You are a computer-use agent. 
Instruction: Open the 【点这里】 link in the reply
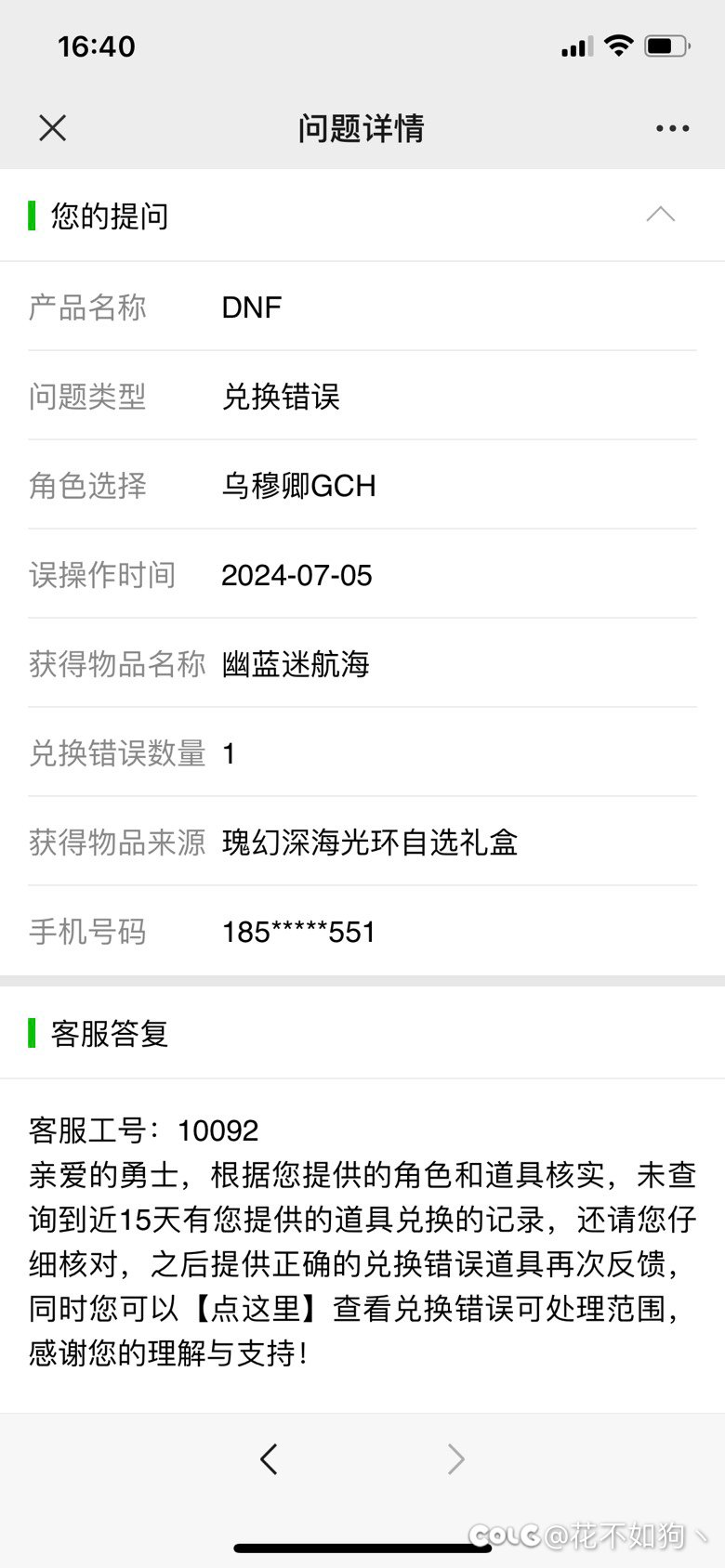coord(256,1308)
